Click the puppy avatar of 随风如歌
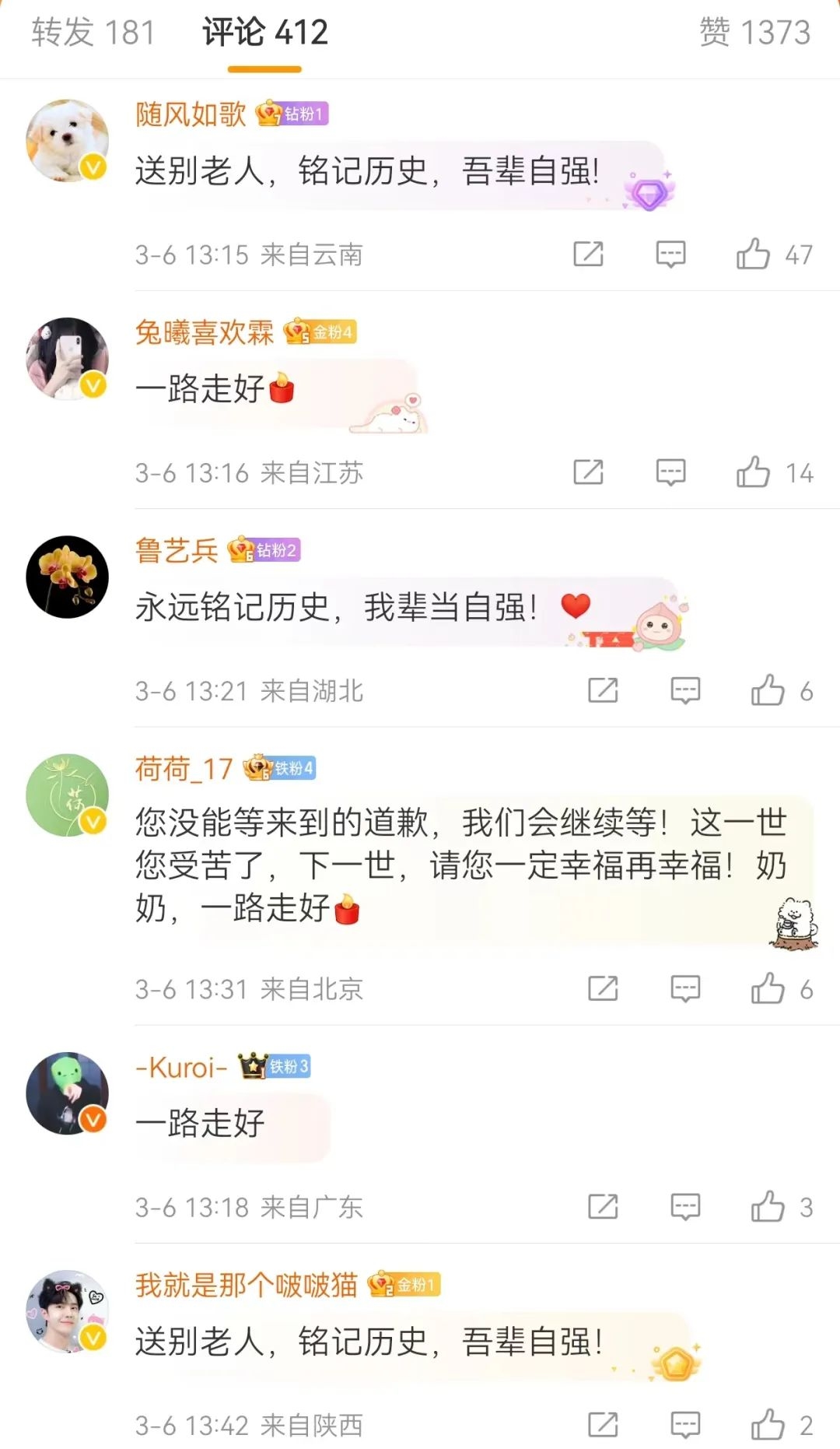 click(x=66, y=140)
